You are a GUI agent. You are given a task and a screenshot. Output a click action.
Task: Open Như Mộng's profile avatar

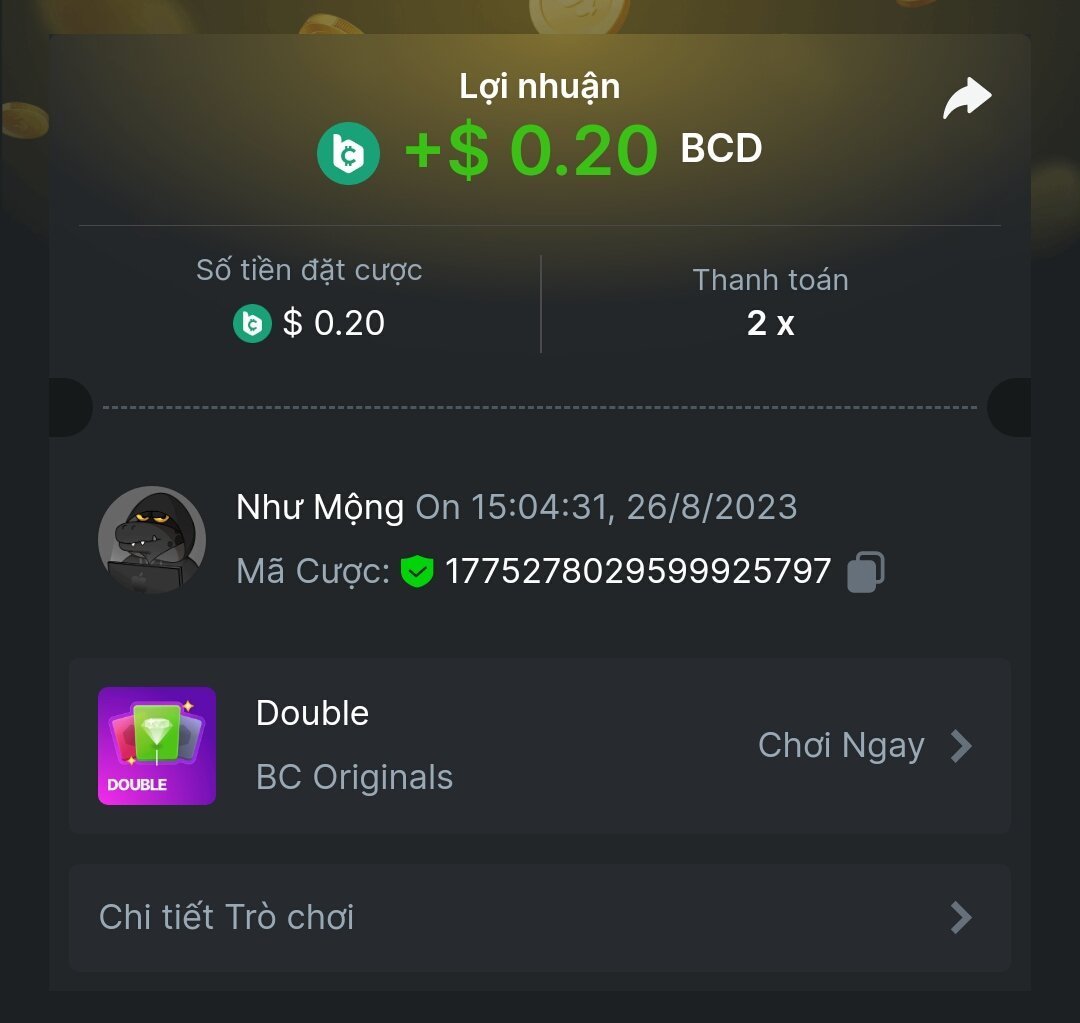(x=152, y=540)
